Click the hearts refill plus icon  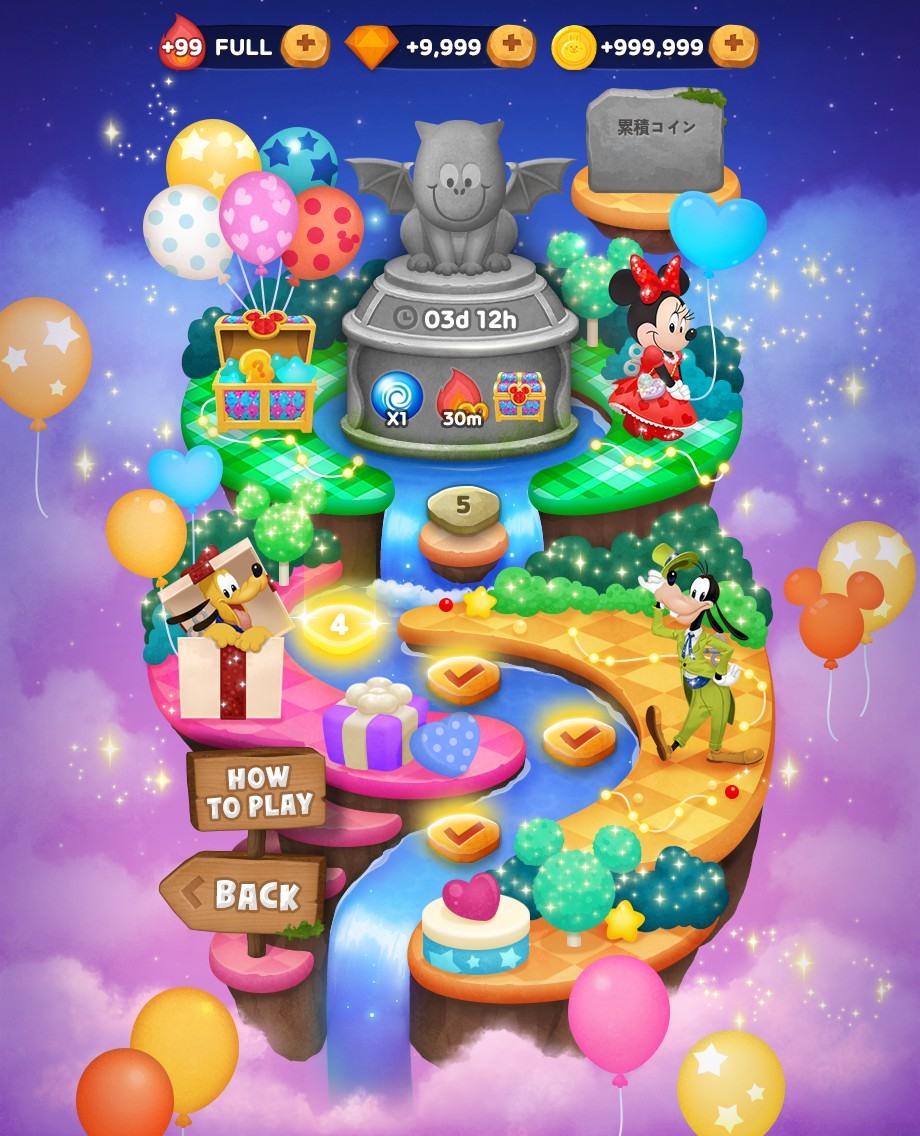click(303, 46)
